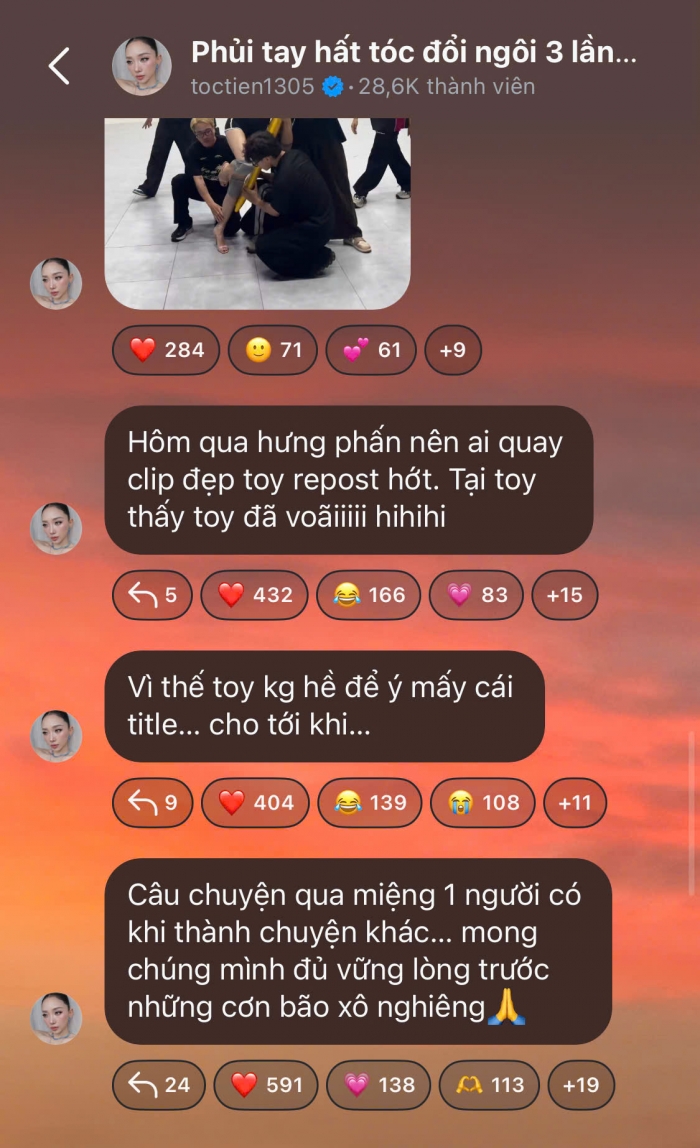Viewport: 700px width, 1148px height.
Task: View the 5 replies to repost message
Action: tap(152, 595)
